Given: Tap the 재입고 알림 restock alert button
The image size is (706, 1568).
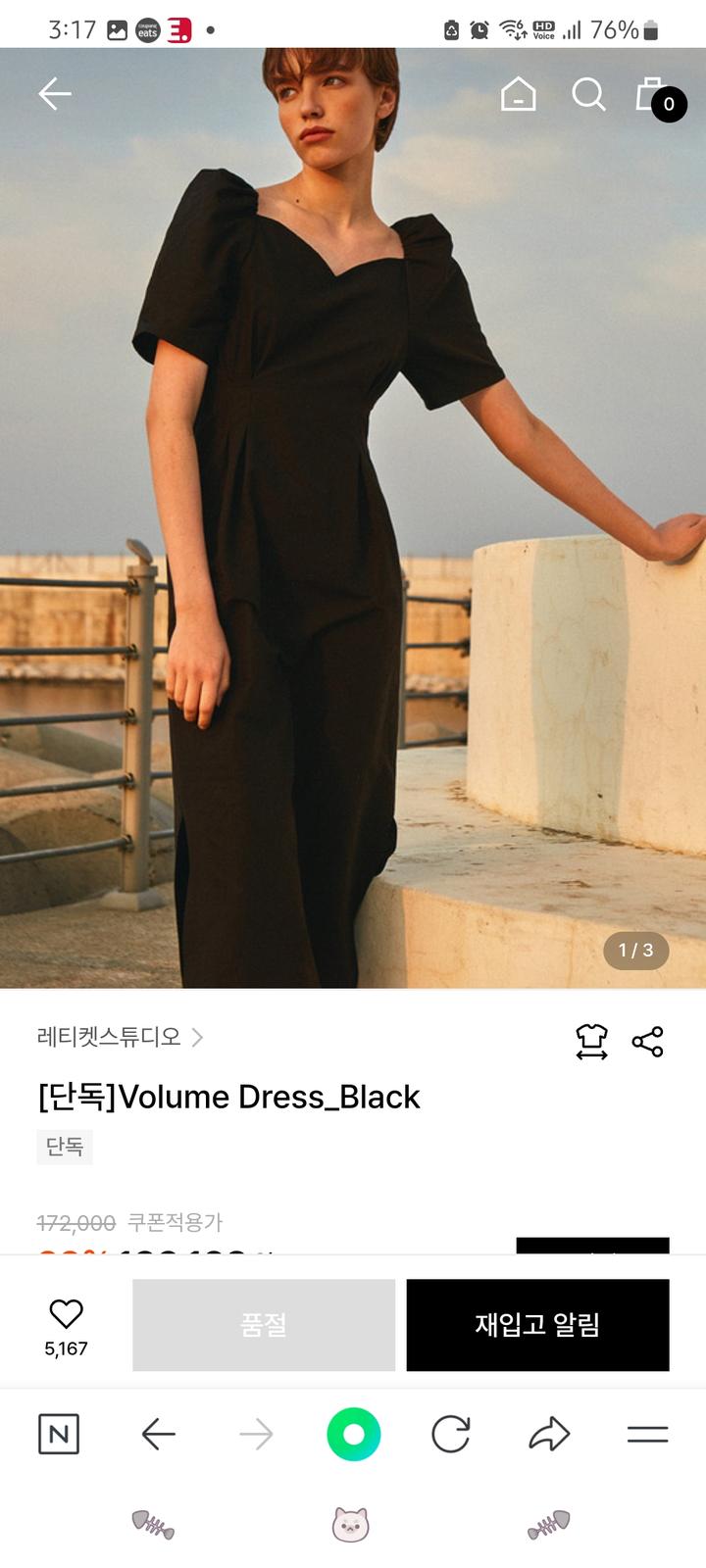Looking at the screenshot, I should tap(537, 1325).
